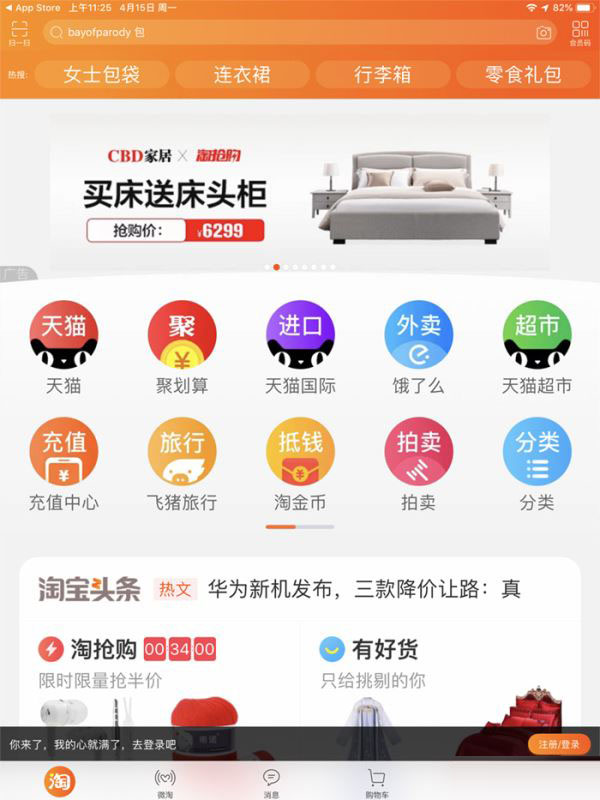Open 聚划算 deals shortcut
The height and width of the screenshot is (800, 600).
pos(182,346)
